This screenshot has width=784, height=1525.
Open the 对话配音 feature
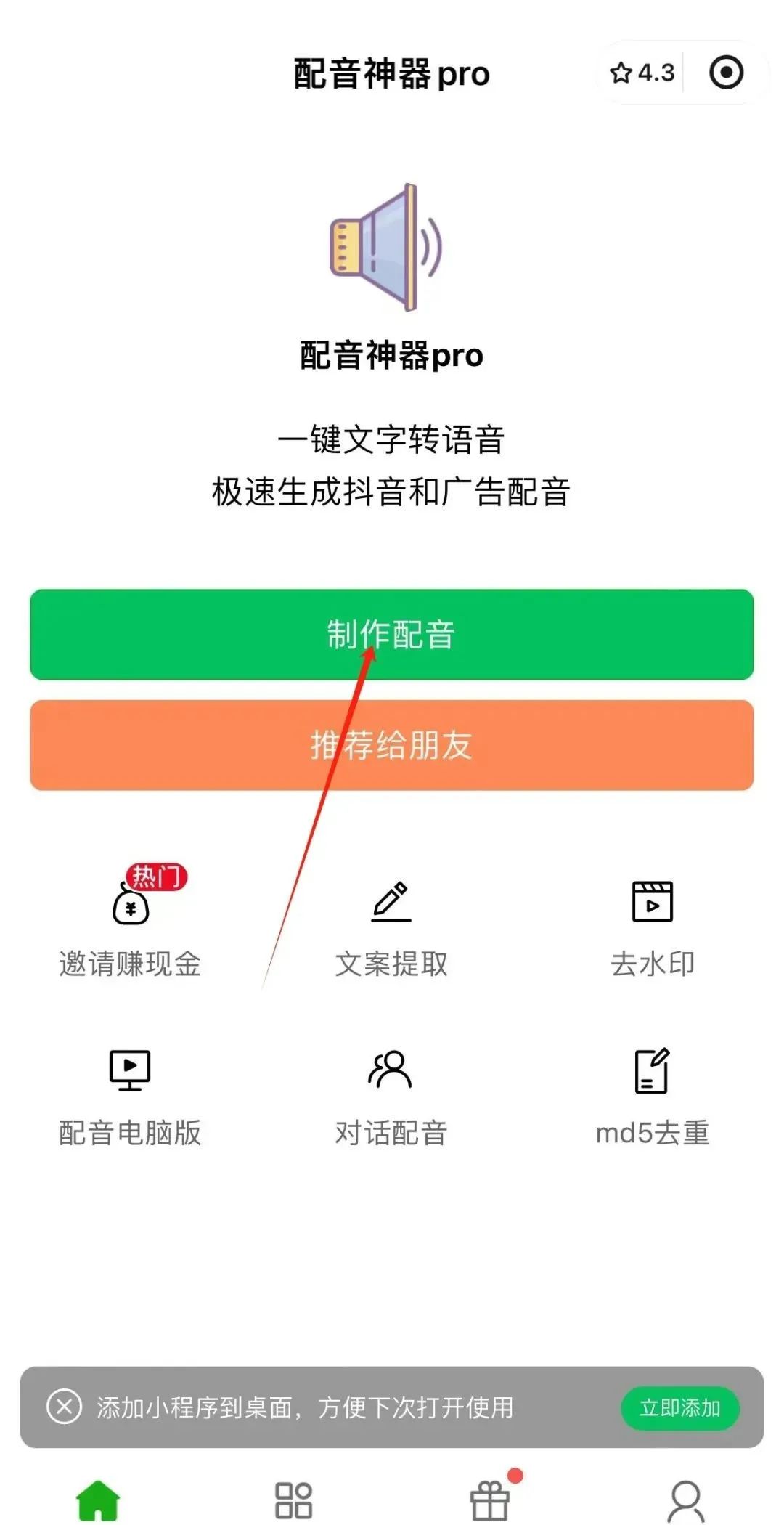click(x=391, y=1098)
